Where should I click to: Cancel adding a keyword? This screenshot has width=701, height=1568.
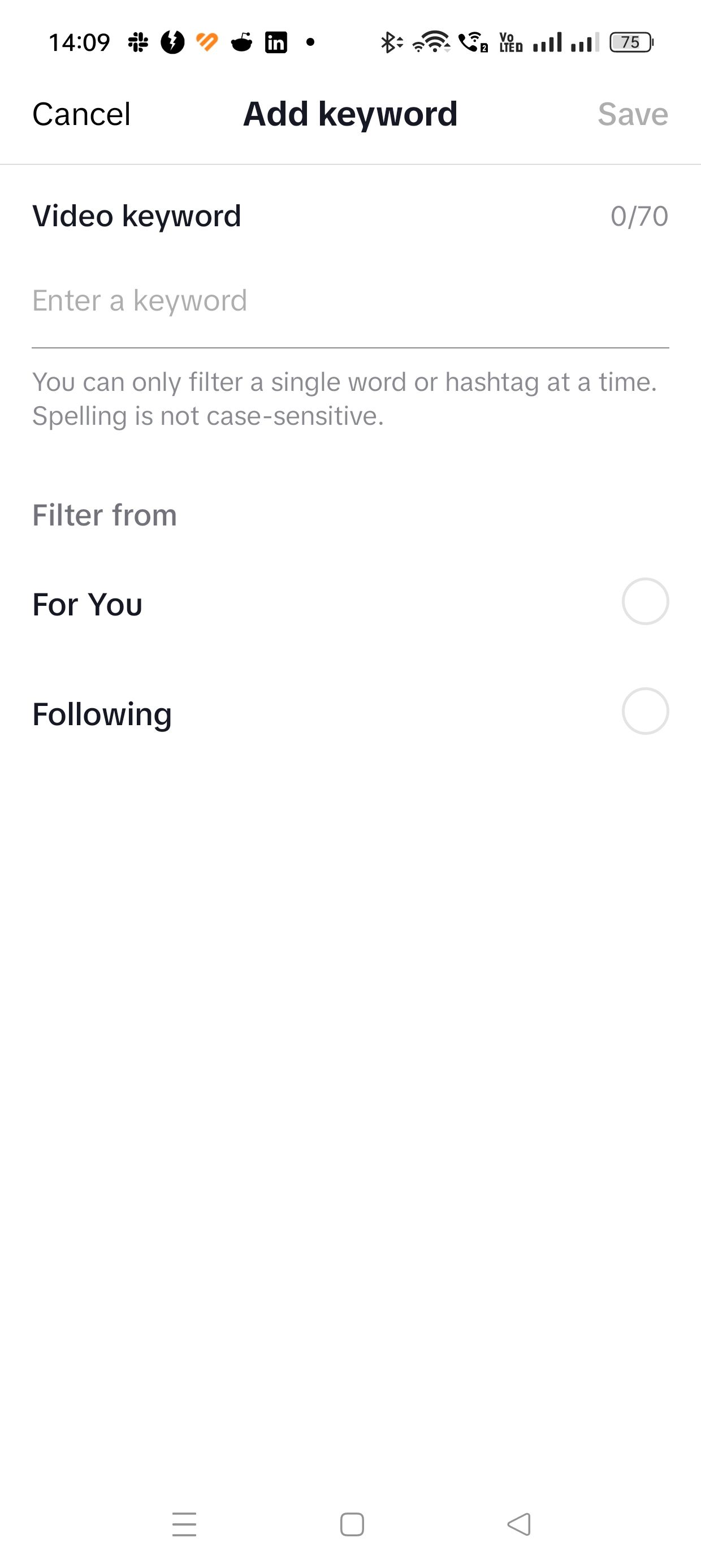pos(81,114)
